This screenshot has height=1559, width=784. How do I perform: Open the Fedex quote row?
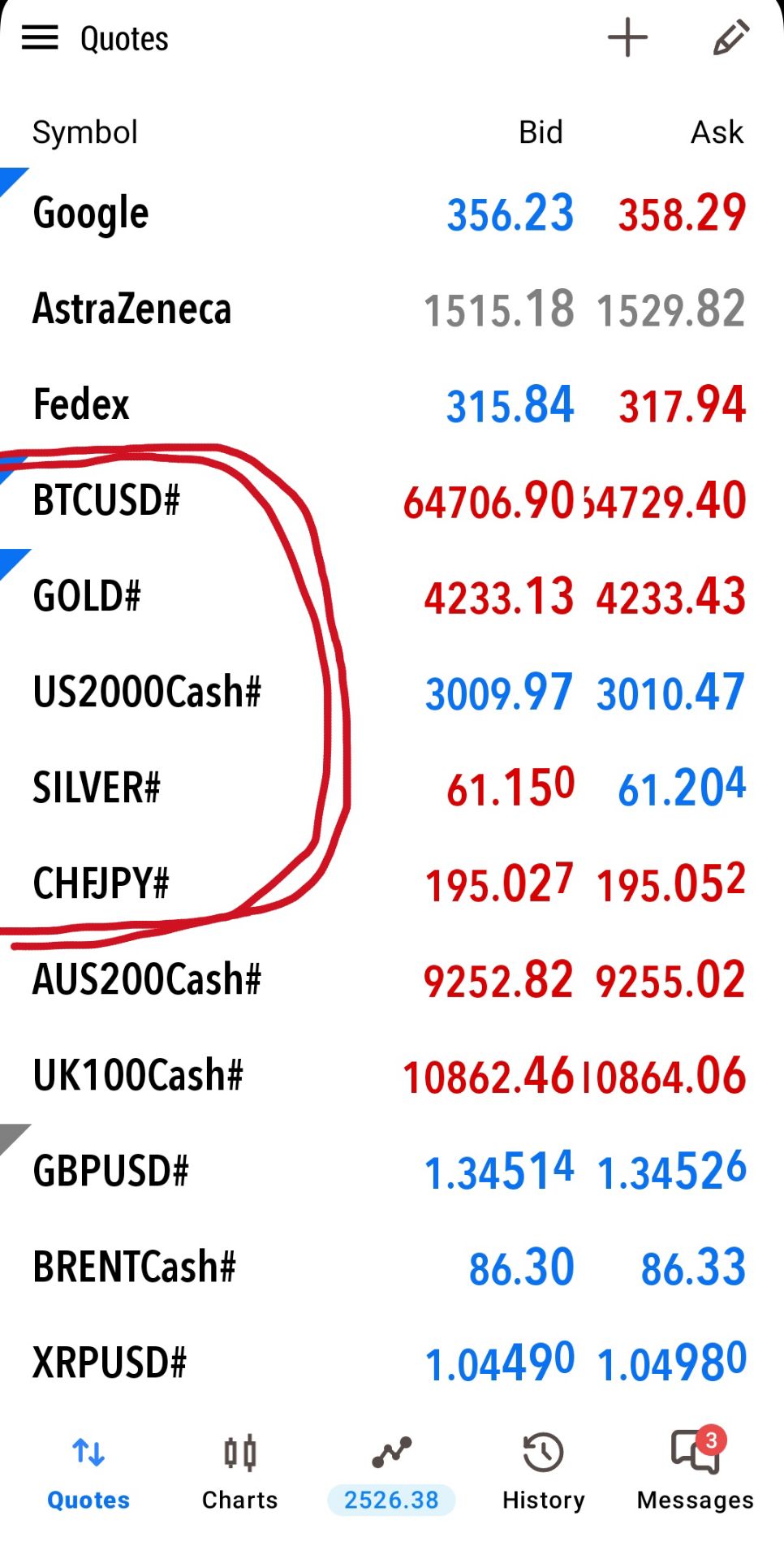click(x=392, y=405)
